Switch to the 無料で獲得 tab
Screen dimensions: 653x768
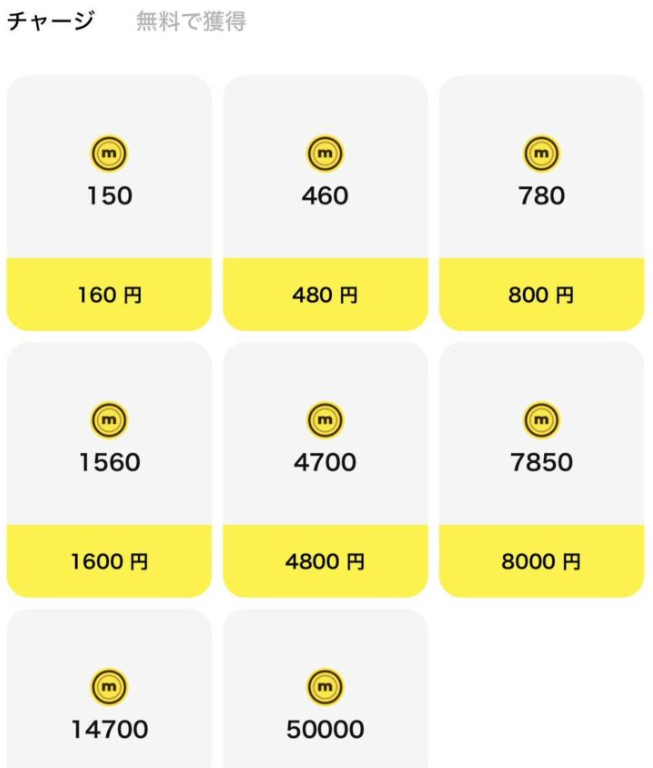pos(191,21)
